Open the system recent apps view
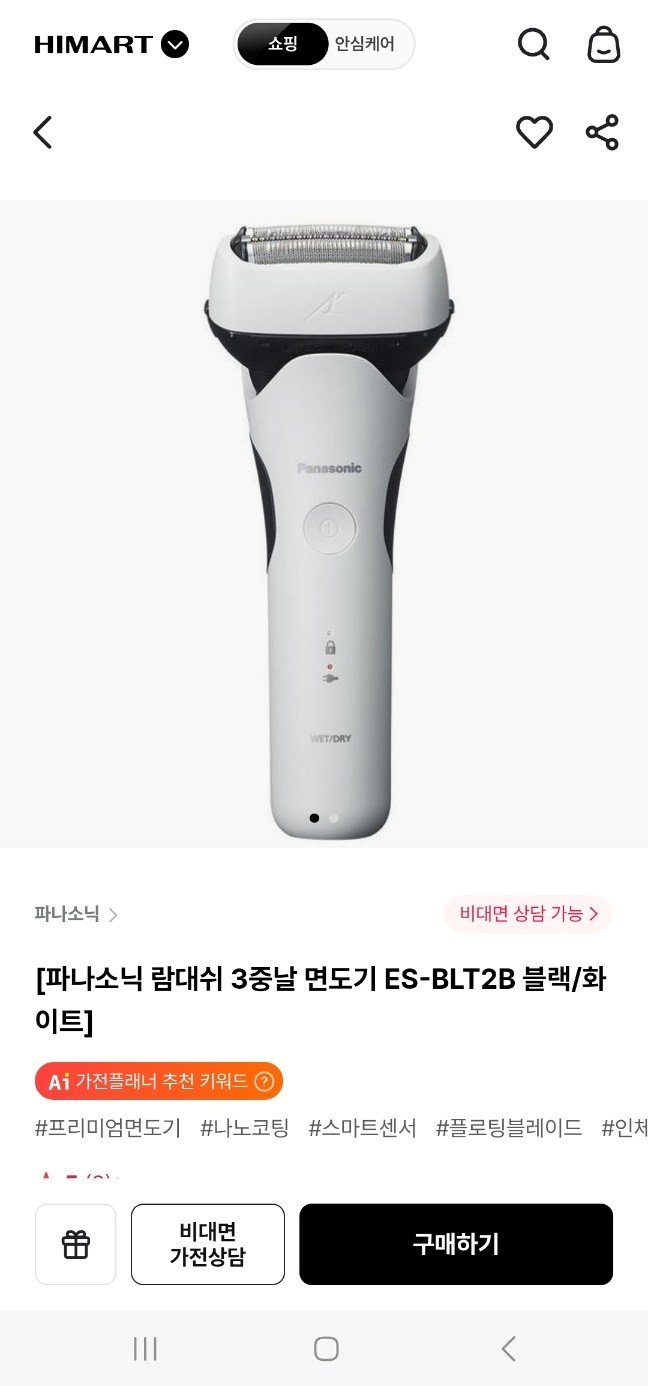Screen dimensions: 648x1386 click(x=145, y=1348)
